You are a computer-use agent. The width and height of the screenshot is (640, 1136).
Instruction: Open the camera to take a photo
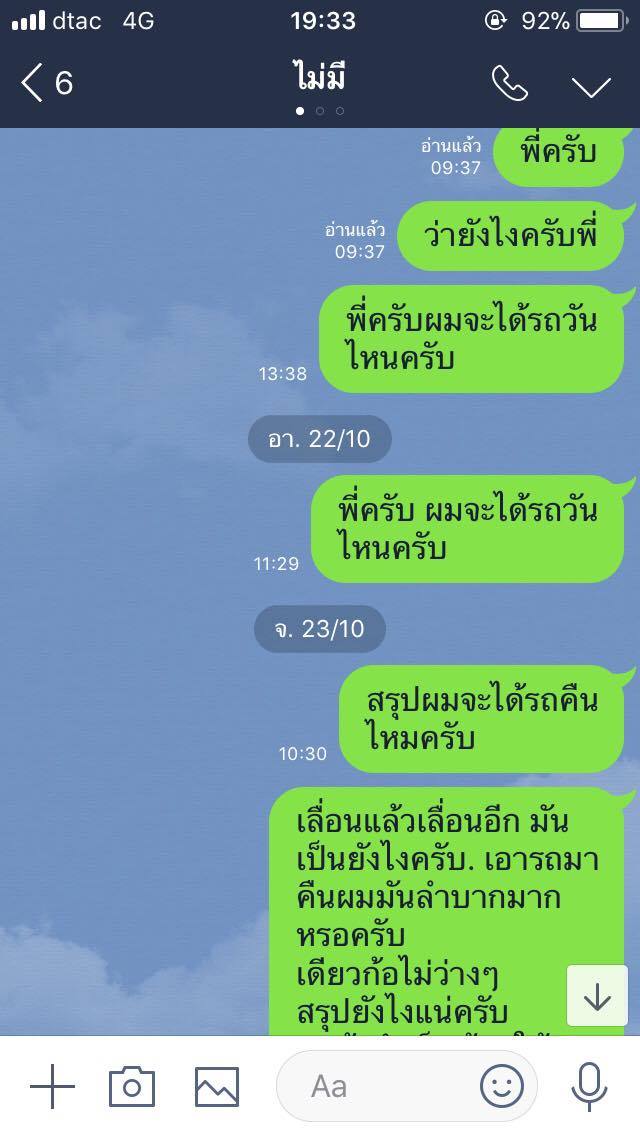(x=132, y=1086)
